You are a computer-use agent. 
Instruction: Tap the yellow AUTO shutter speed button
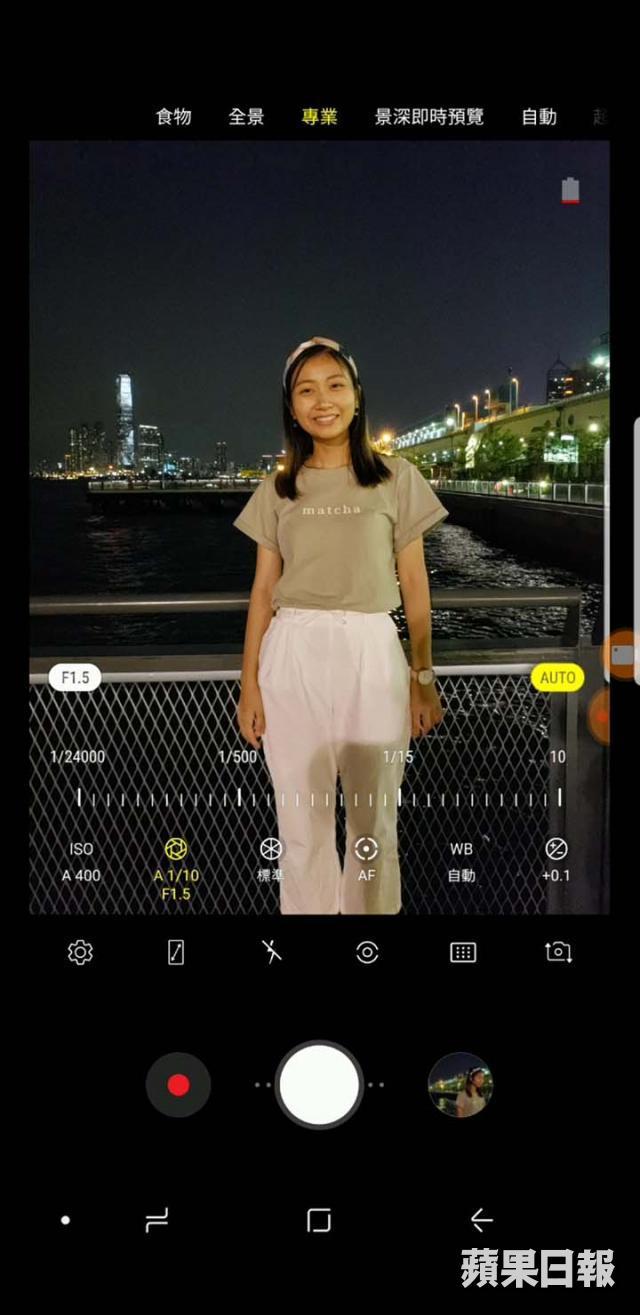[557, 678]
